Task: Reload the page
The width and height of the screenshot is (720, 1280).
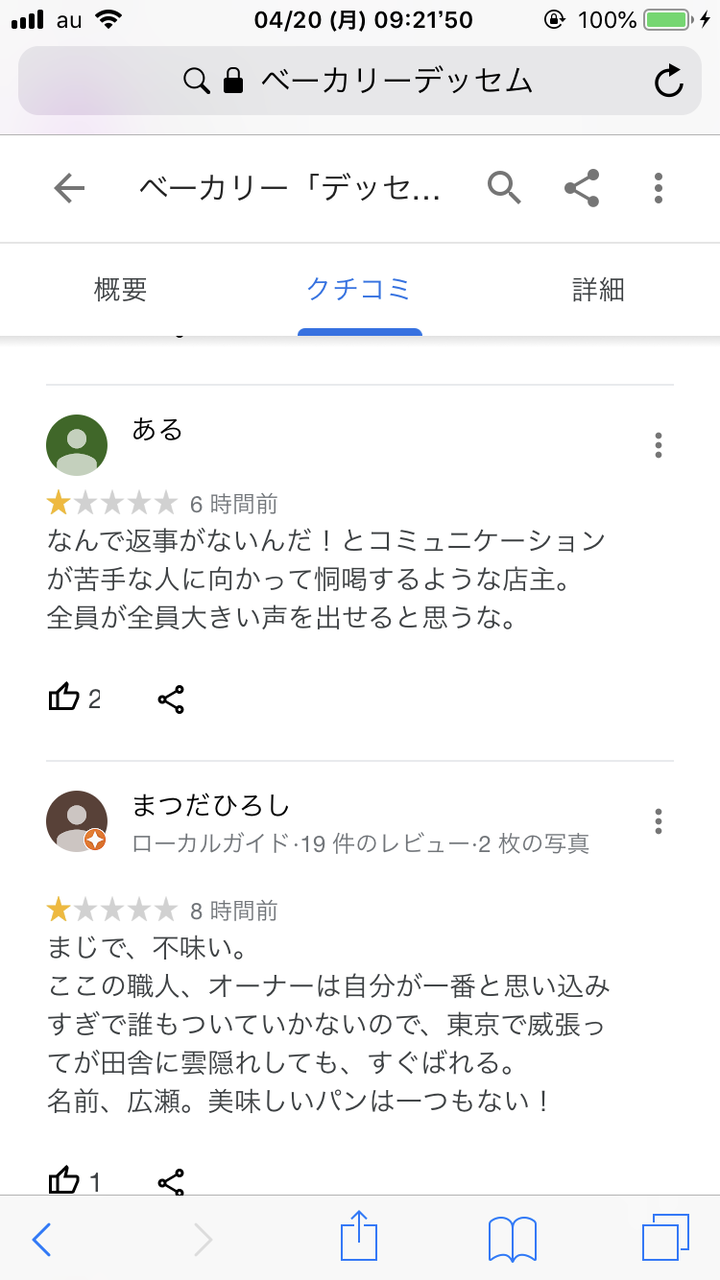Action: [668, 81]
